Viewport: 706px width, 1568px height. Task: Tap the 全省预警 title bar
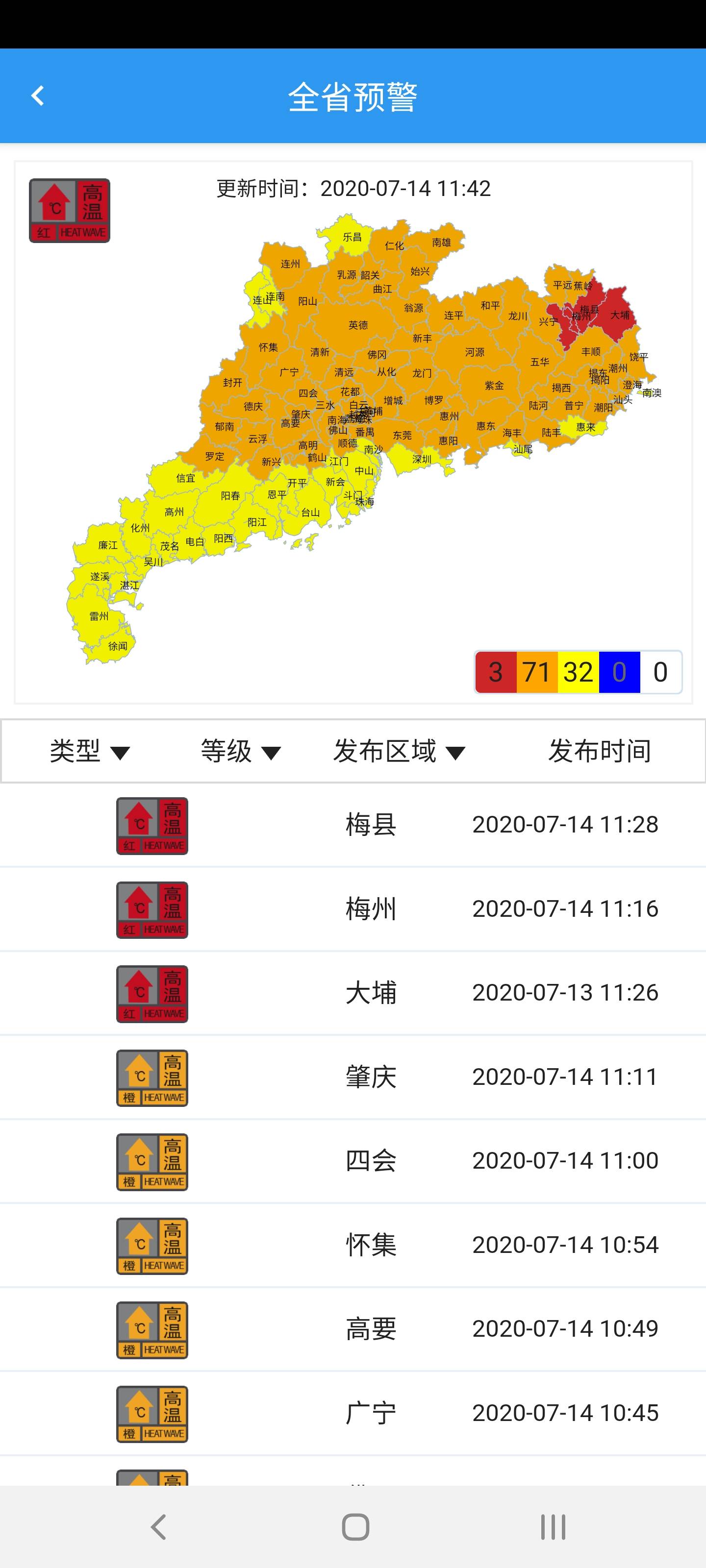point(353,96)
